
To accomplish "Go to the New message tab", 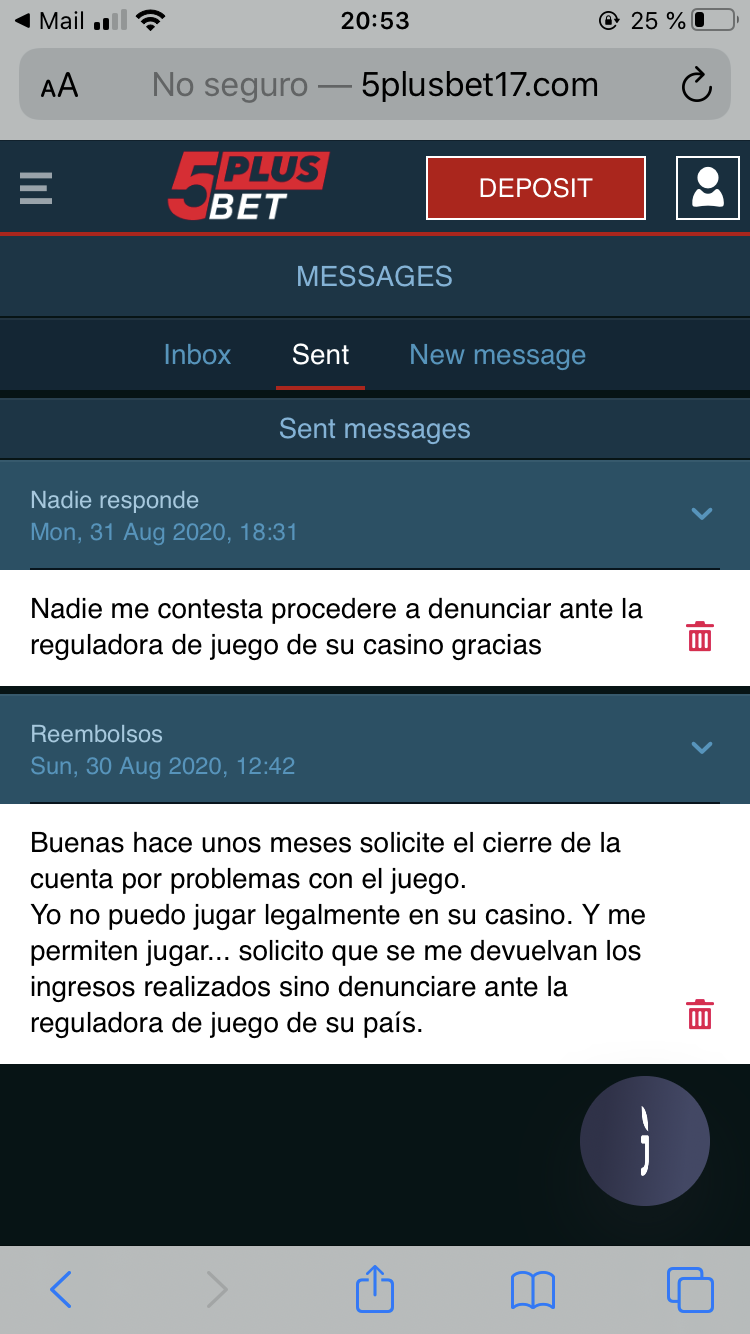I will 497,355.
